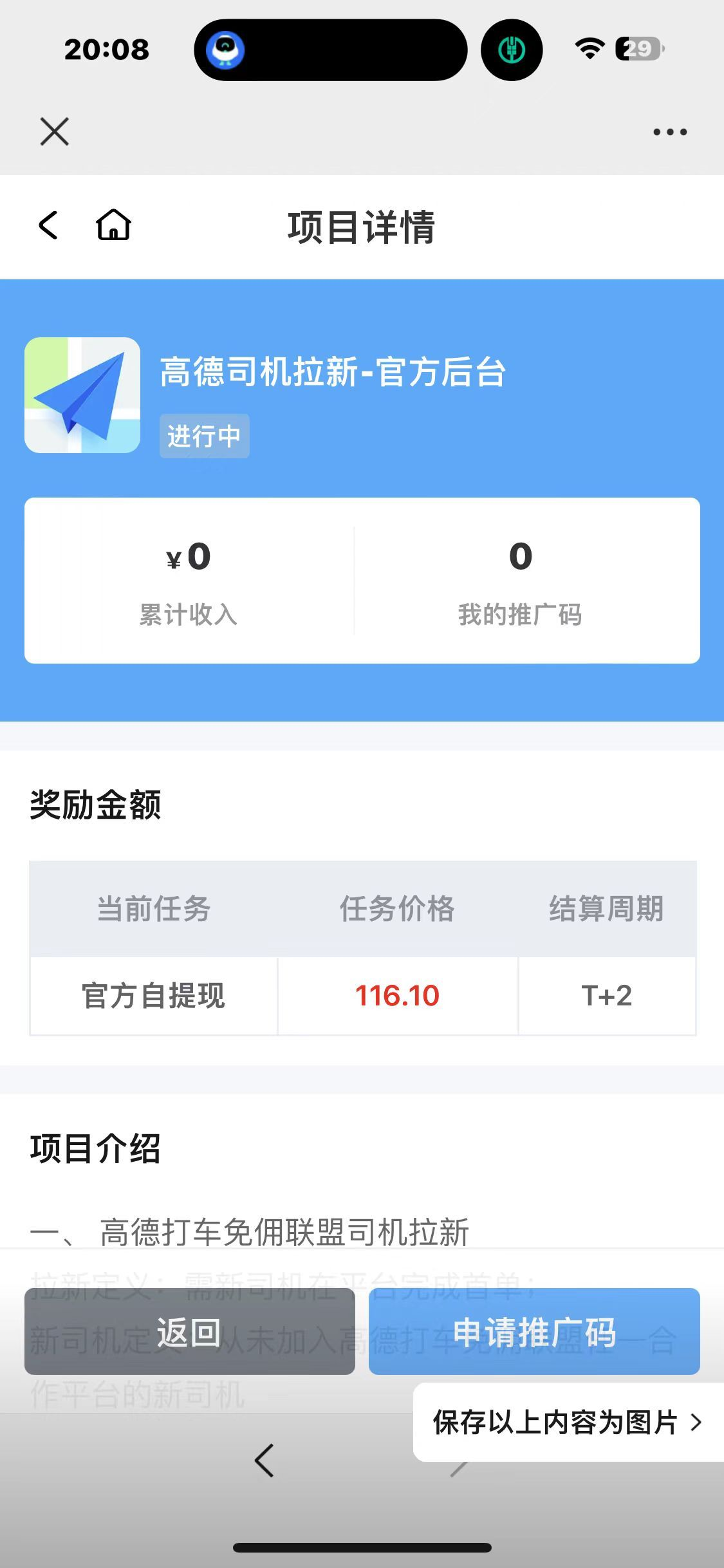724x1568 pixels.
Task: Tap the battery level indicator
Action: [638, 49]
